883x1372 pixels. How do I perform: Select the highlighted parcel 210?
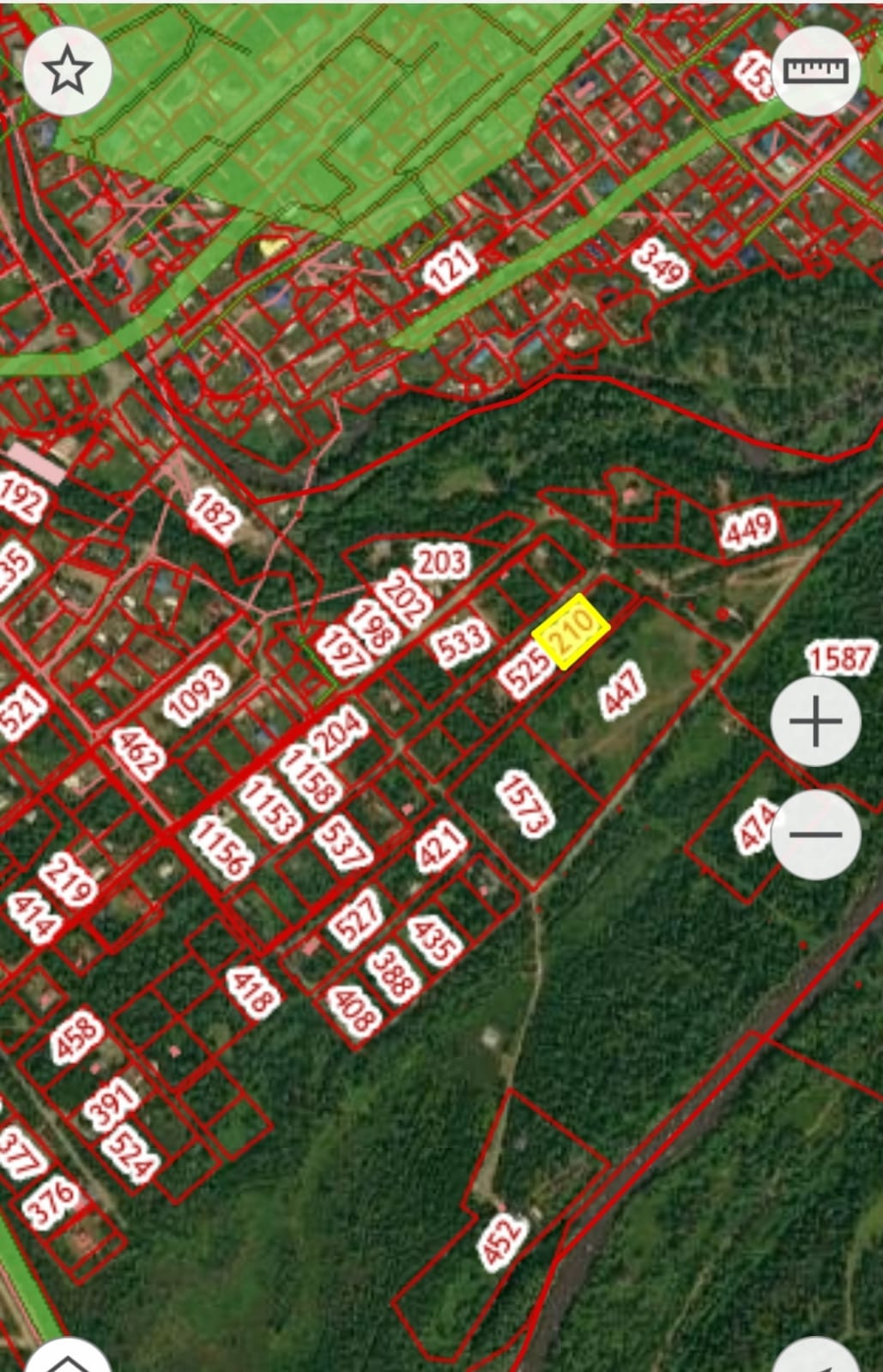pyautogui.click(x=572, y=631)
